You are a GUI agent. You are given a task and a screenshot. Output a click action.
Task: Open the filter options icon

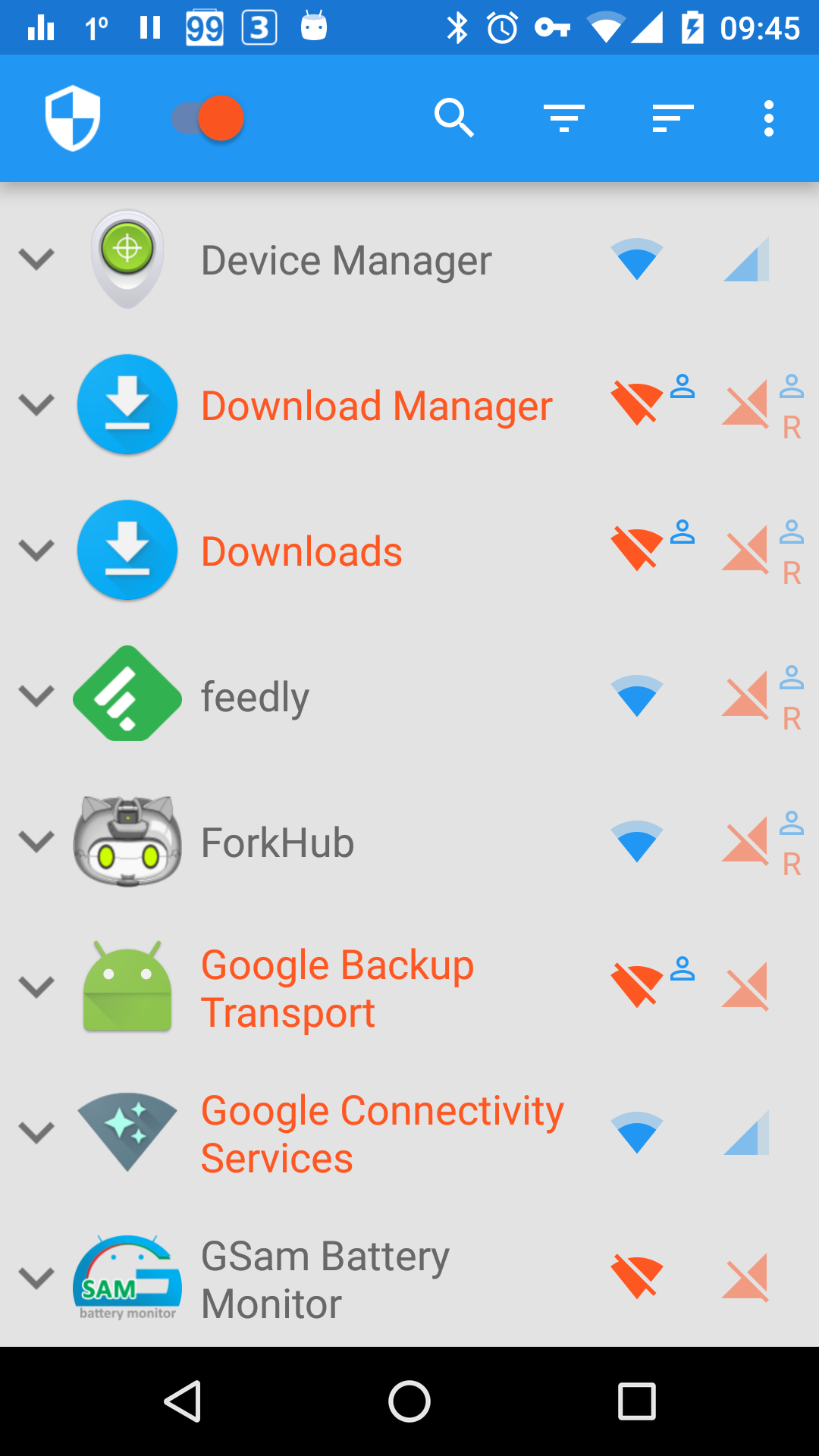click(x=564, y=118)
